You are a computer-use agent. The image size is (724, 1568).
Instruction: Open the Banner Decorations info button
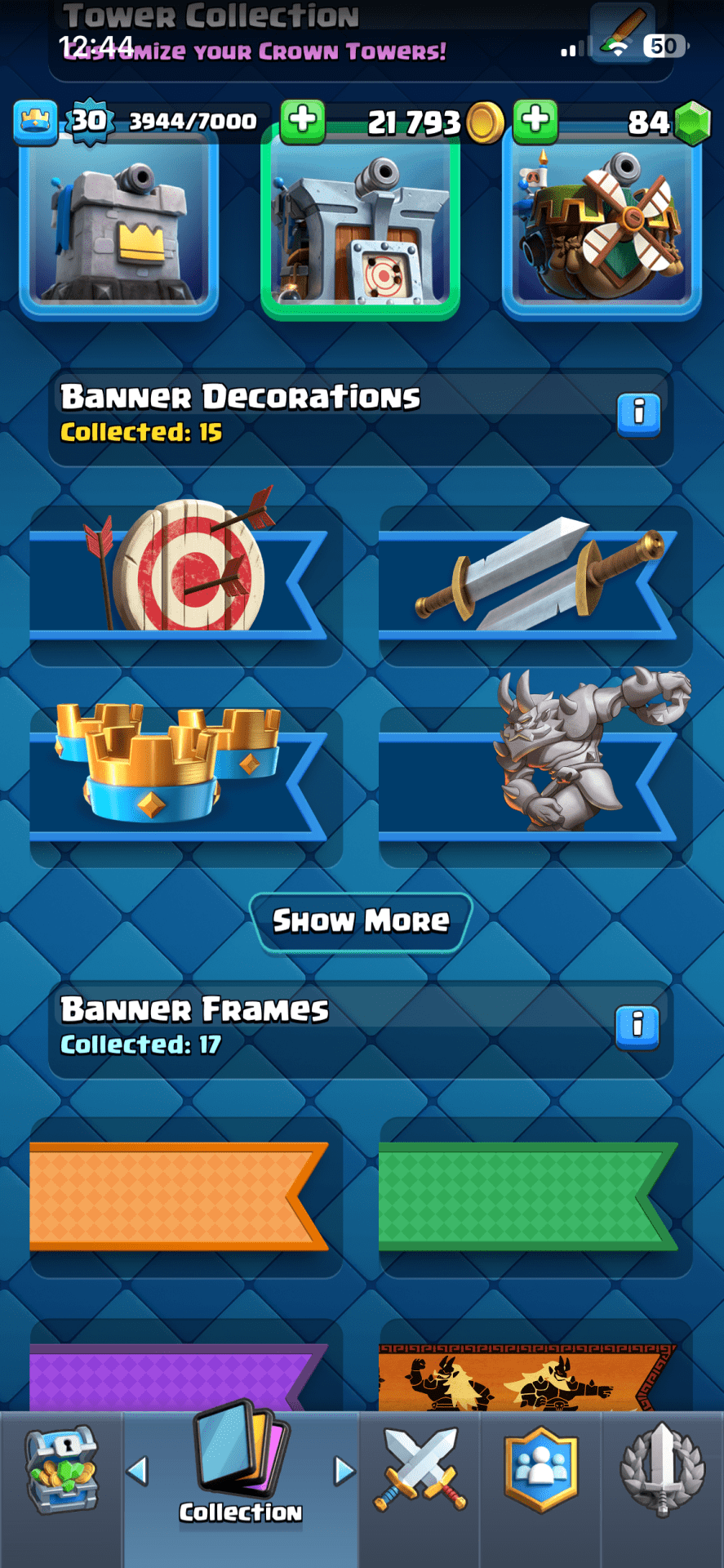(x=638, y=413)
